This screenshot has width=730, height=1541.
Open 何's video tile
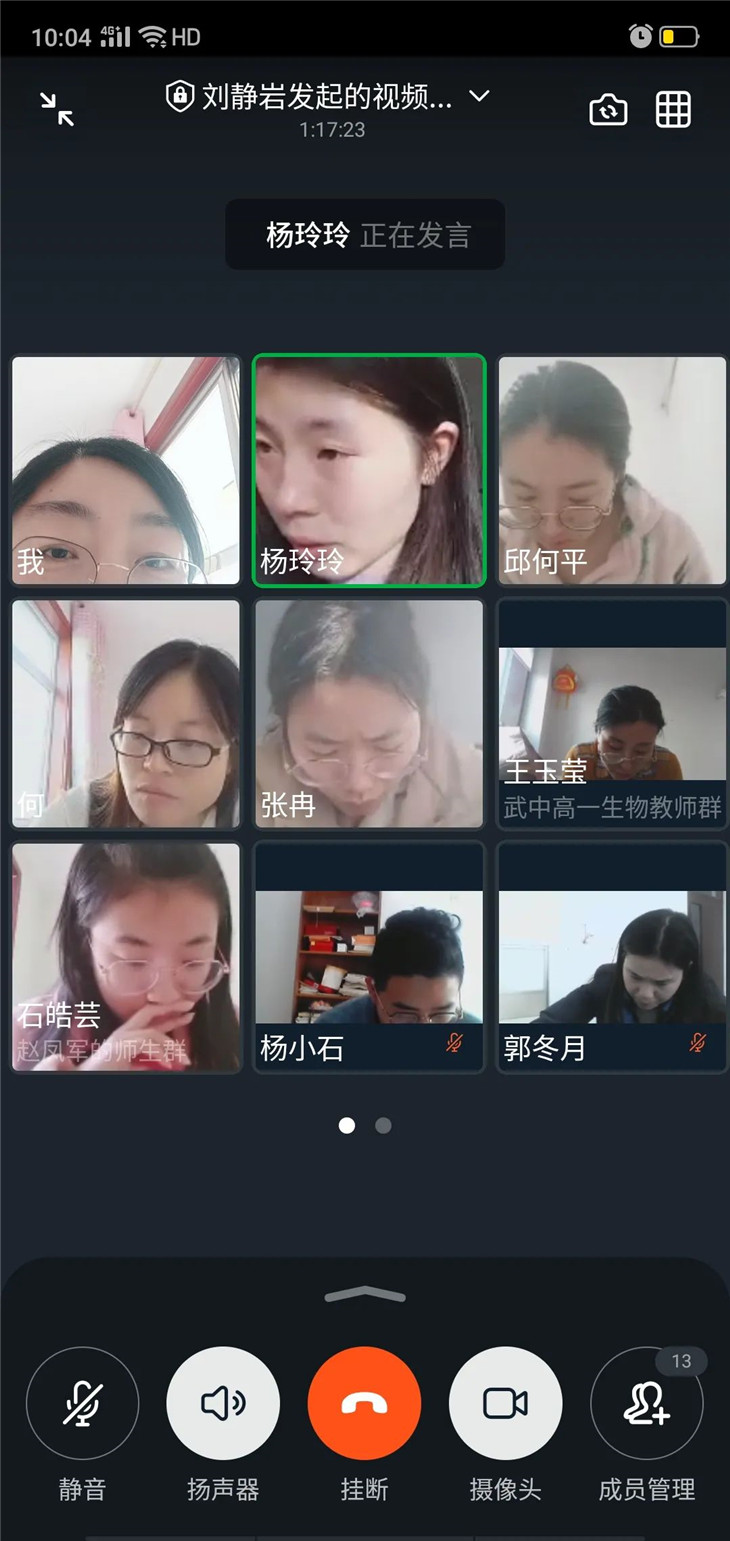(126, 713)
